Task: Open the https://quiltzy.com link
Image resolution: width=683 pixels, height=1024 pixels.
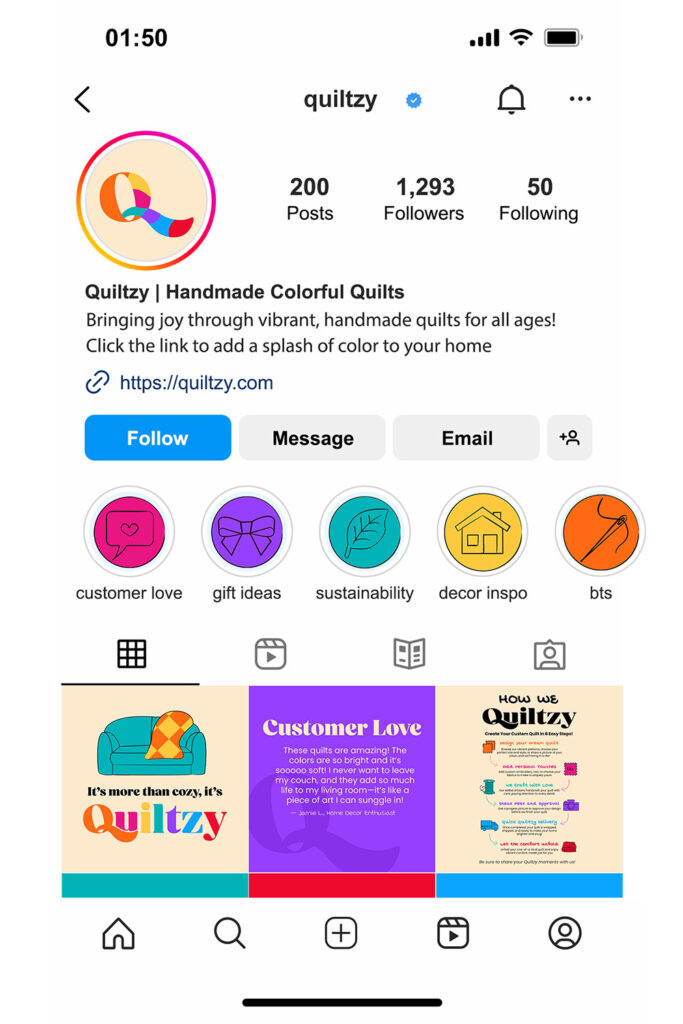Action: click(195, 382)
